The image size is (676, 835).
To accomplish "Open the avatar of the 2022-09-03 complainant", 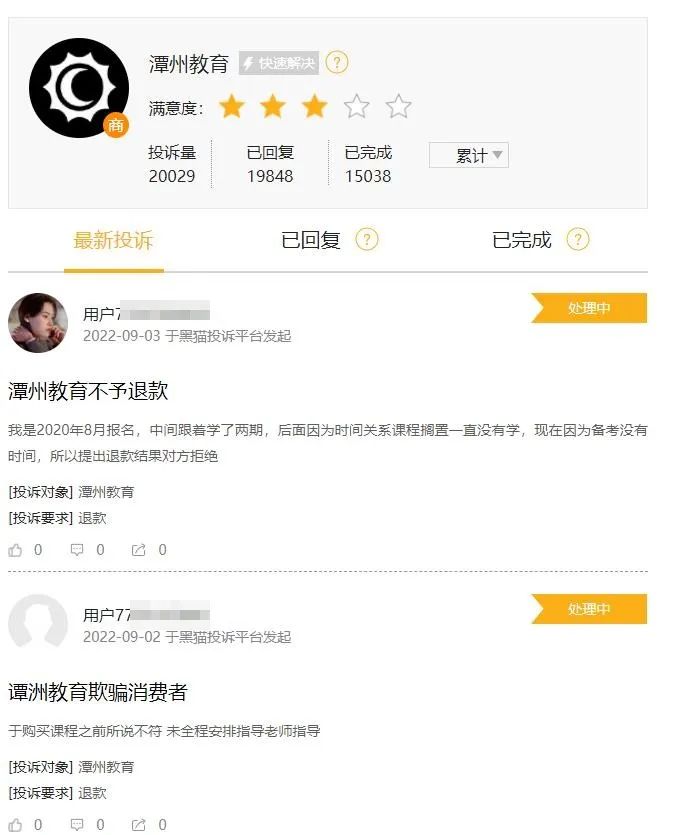I will point(38,323).
